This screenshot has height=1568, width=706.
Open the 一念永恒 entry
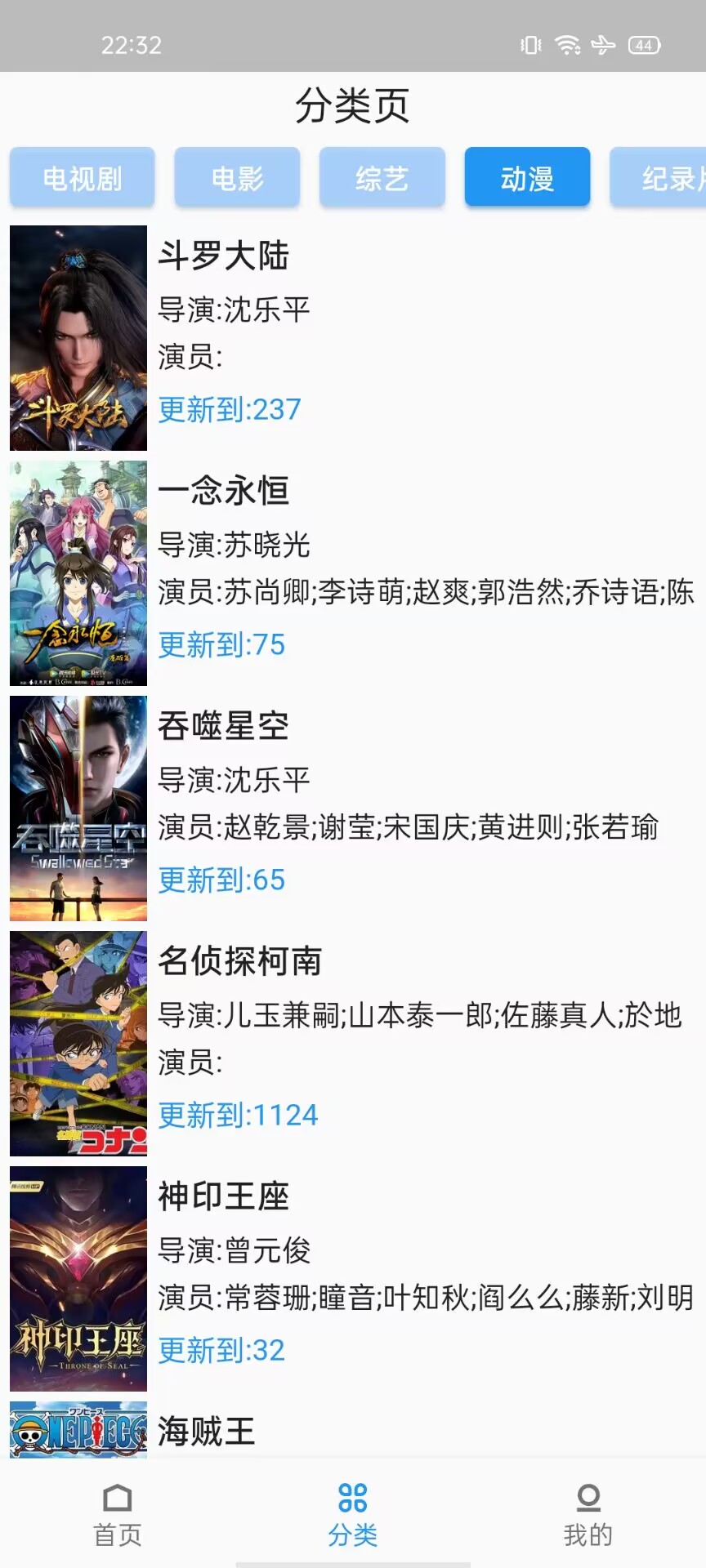(353, 573)
